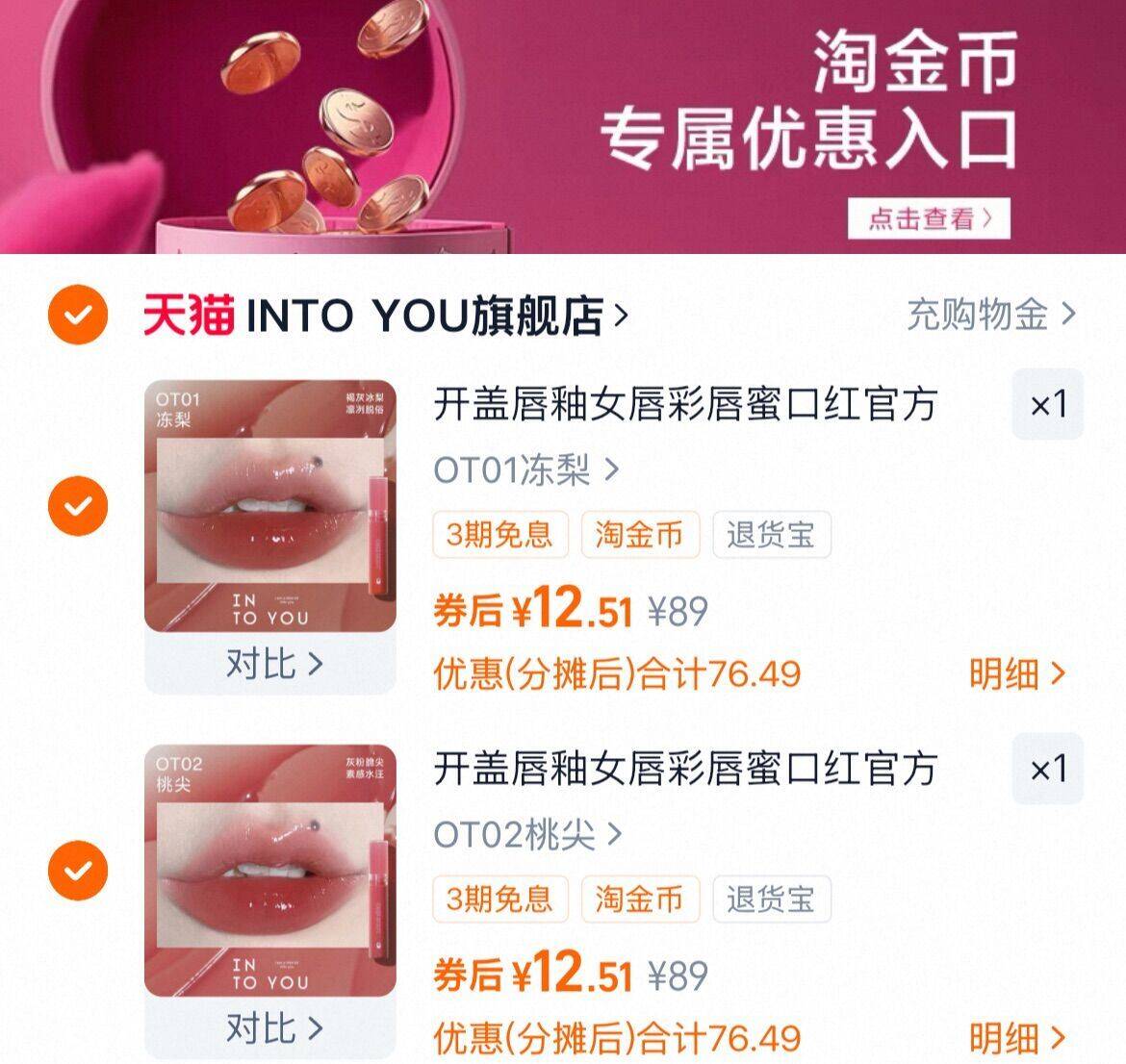Open the OT02桃尖 product image
This screenshot has height=1064, width=1126.
click(x=270, y=871)
